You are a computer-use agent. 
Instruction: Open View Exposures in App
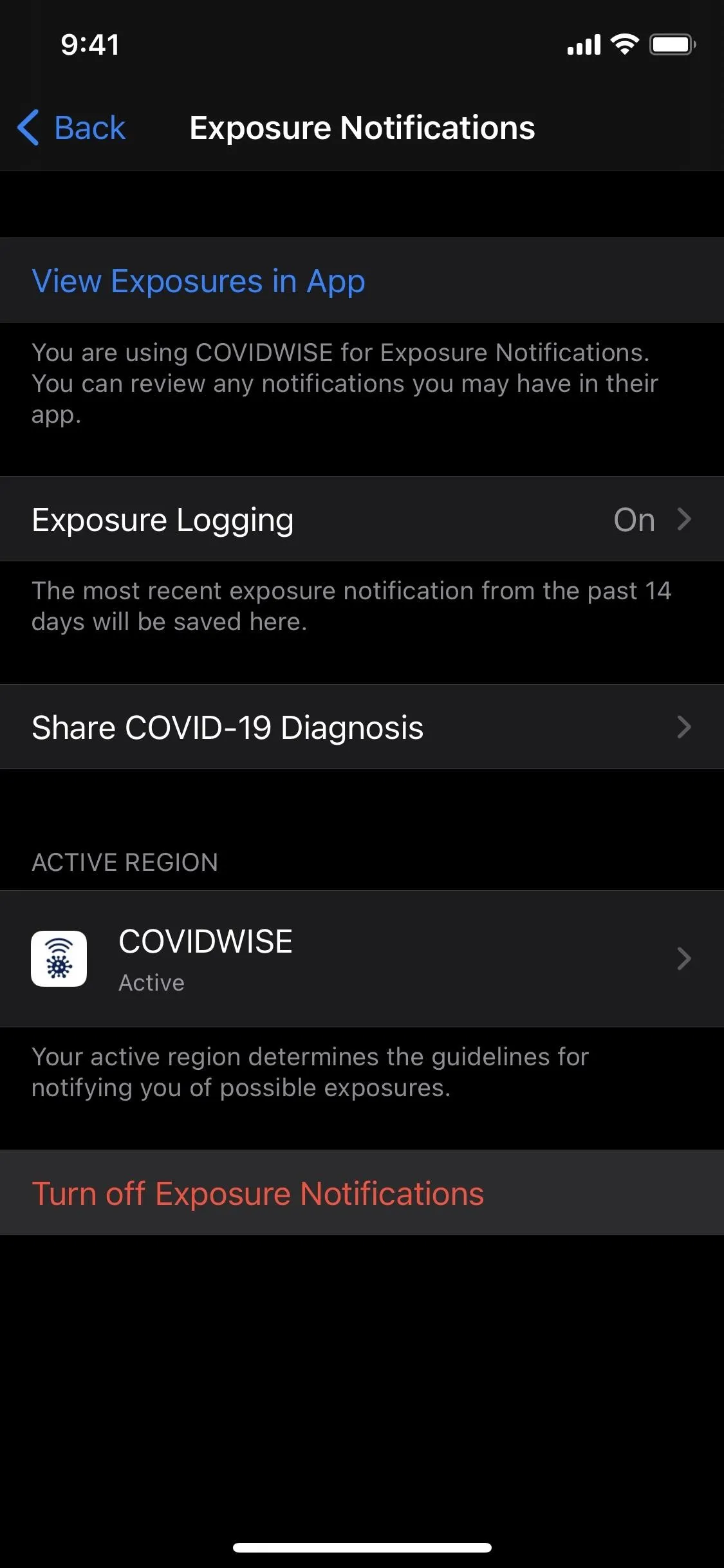coord(362,281)
